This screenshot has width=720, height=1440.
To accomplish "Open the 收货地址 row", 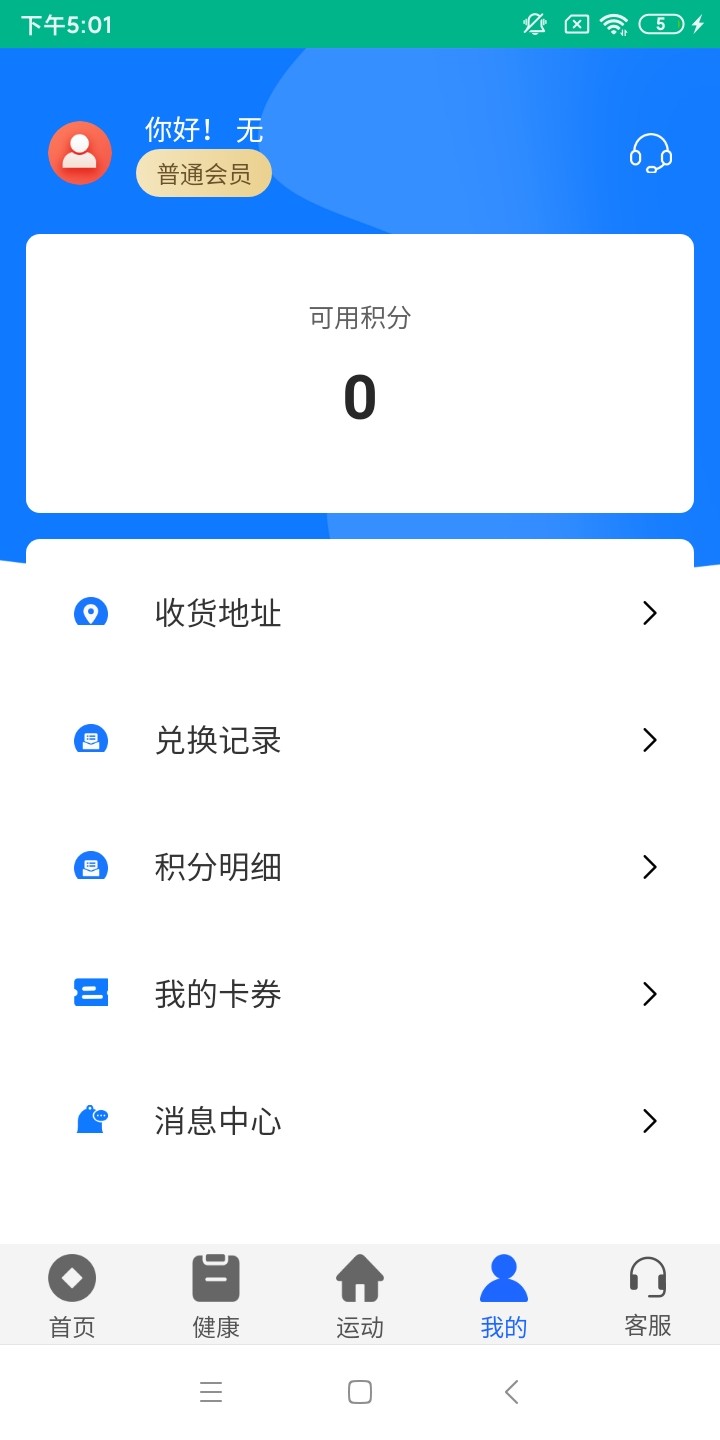I will [x=360, y=613].
